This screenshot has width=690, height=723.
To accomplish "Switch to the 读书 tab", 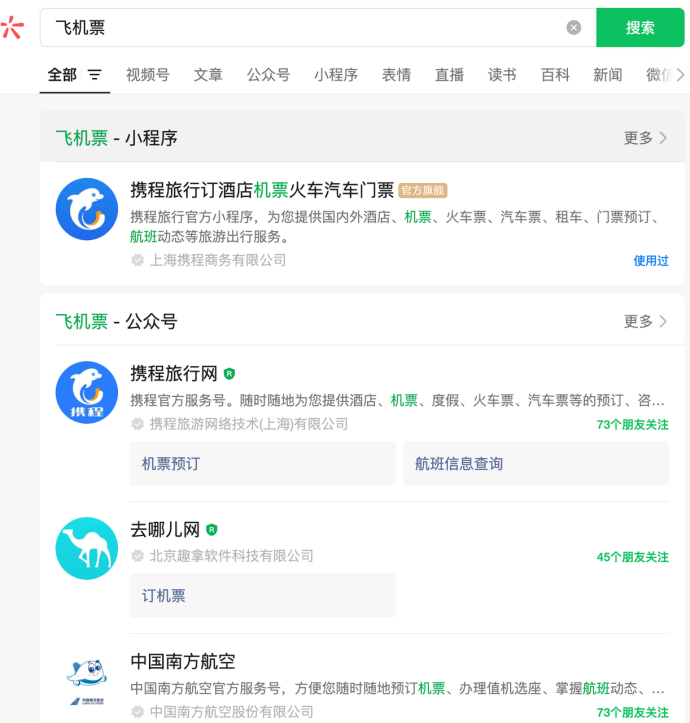I will (x=502, y=75).
